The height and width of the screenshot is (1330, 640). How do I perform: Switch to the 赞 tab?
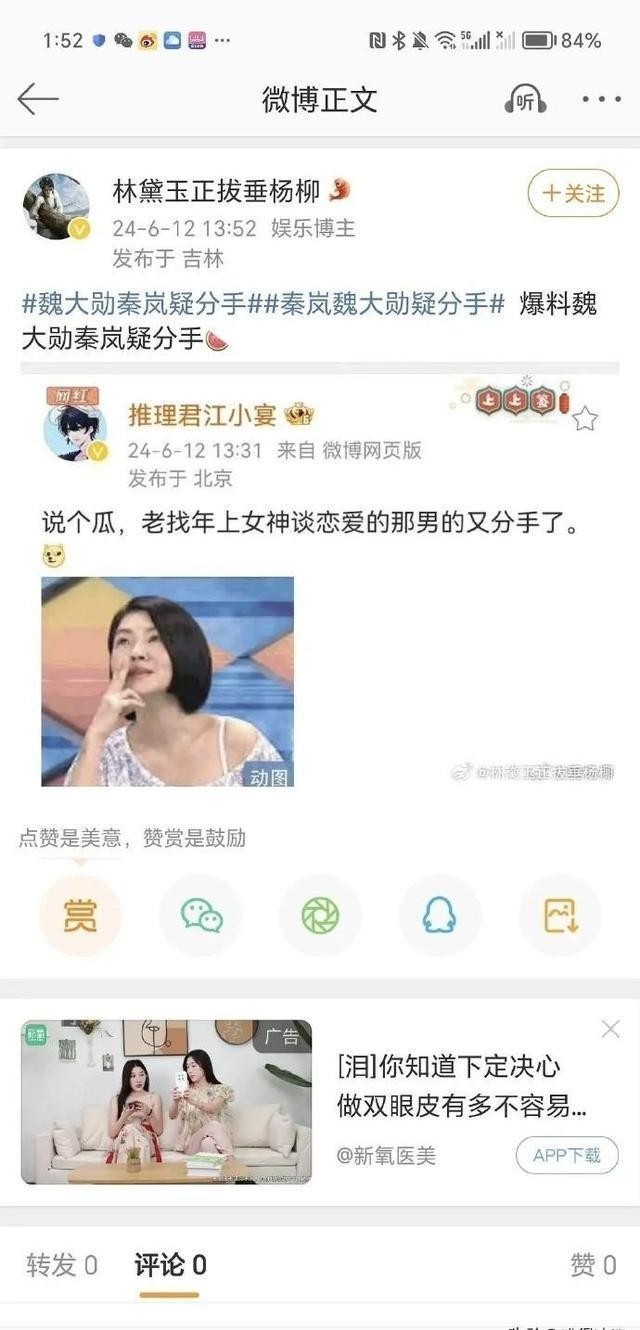point(592,1265)
